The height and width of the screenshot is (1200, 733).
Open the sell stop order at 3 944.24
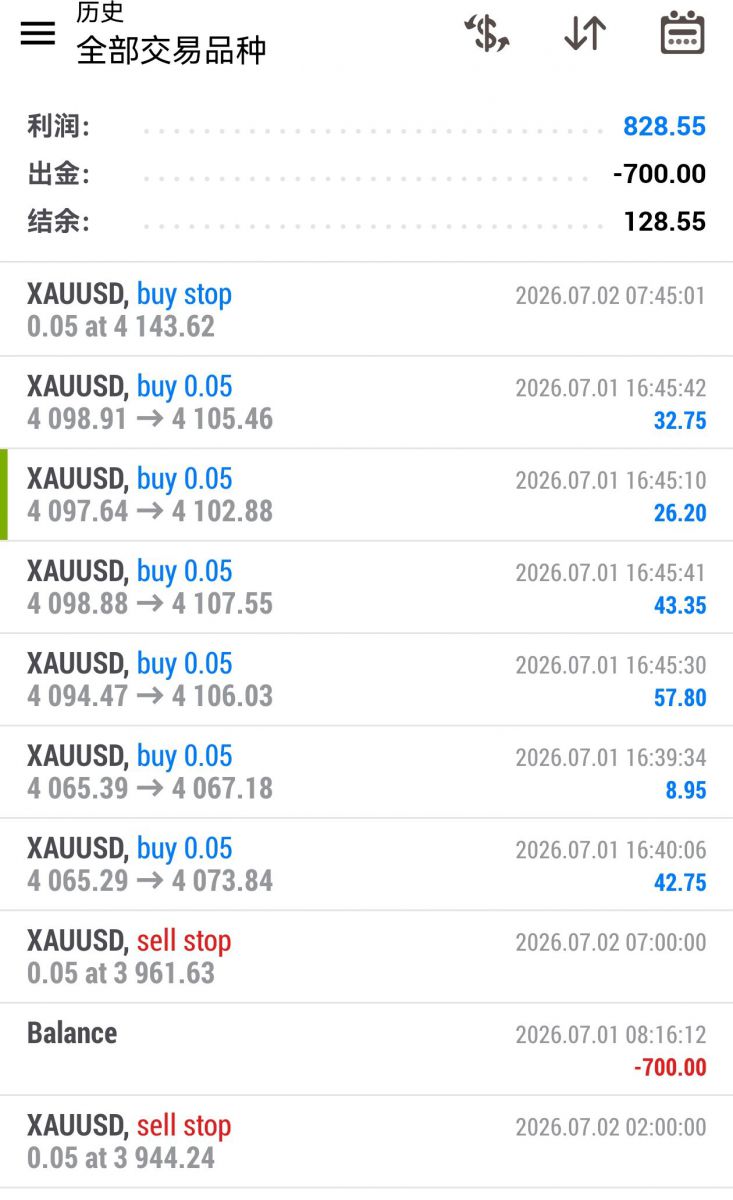pyautogui.click(x=366, y=1142)
